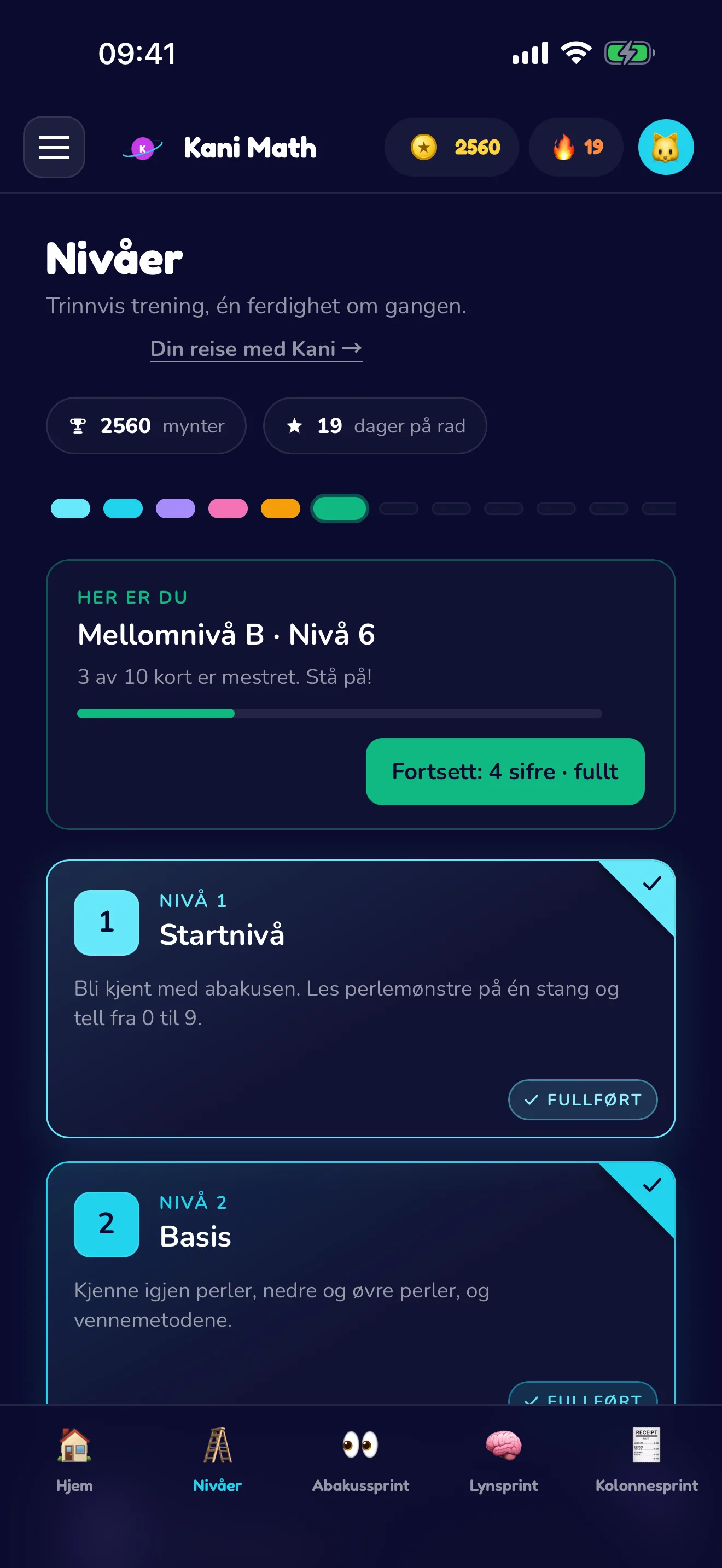Tap the 2560 coins pill in header

tap(451, 147)
